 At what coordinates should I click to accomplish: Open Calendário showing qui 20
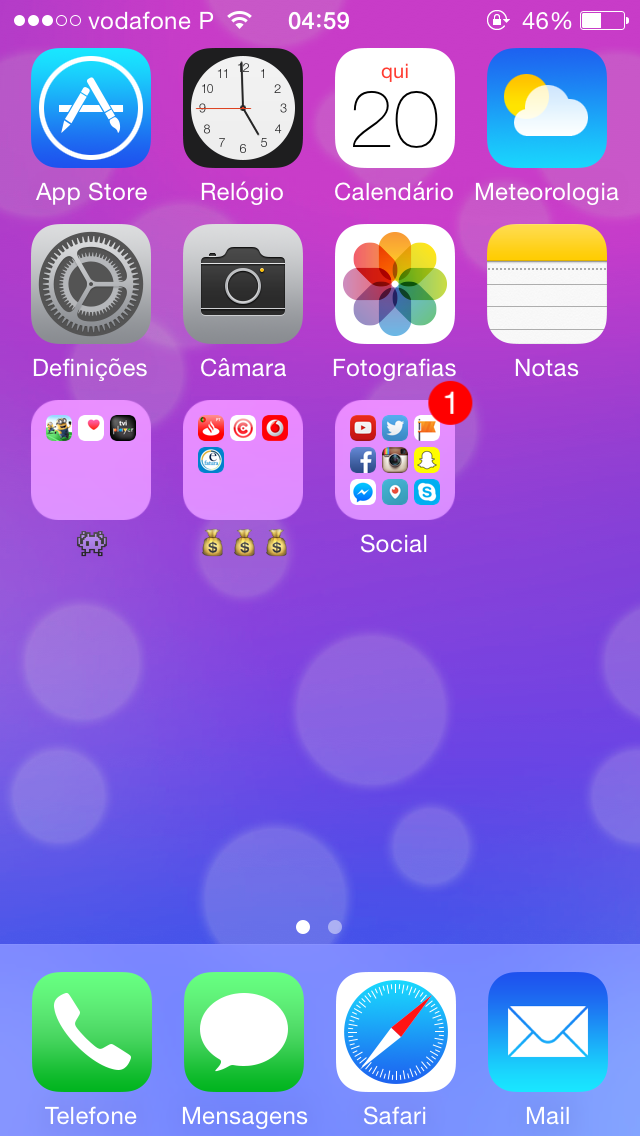click(395, 108)
